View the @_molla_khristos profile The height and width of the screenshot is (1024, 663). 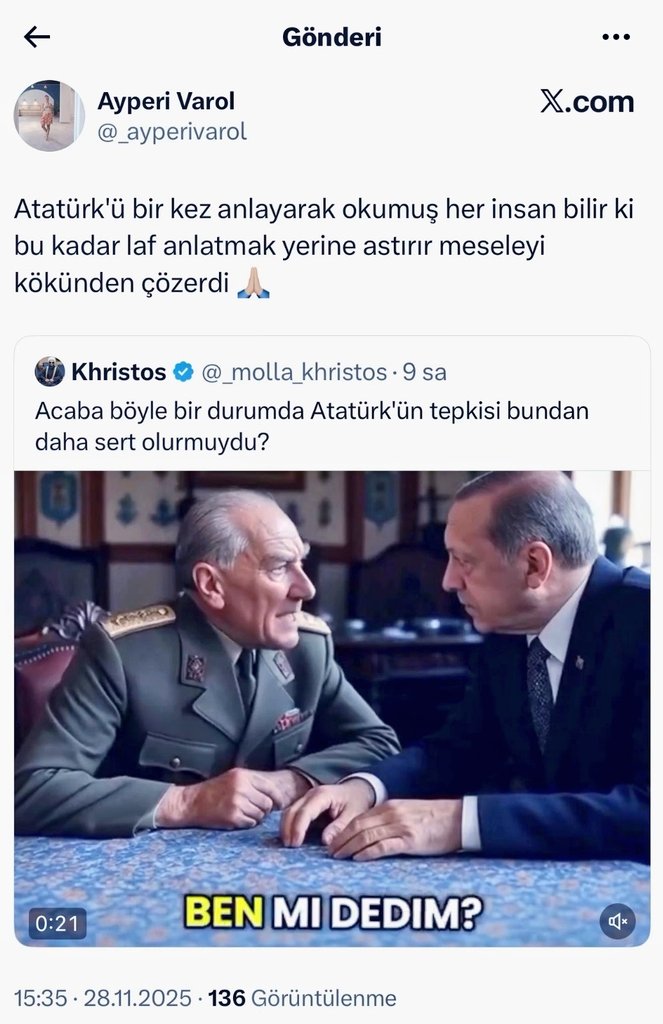(x=293, y=372)
